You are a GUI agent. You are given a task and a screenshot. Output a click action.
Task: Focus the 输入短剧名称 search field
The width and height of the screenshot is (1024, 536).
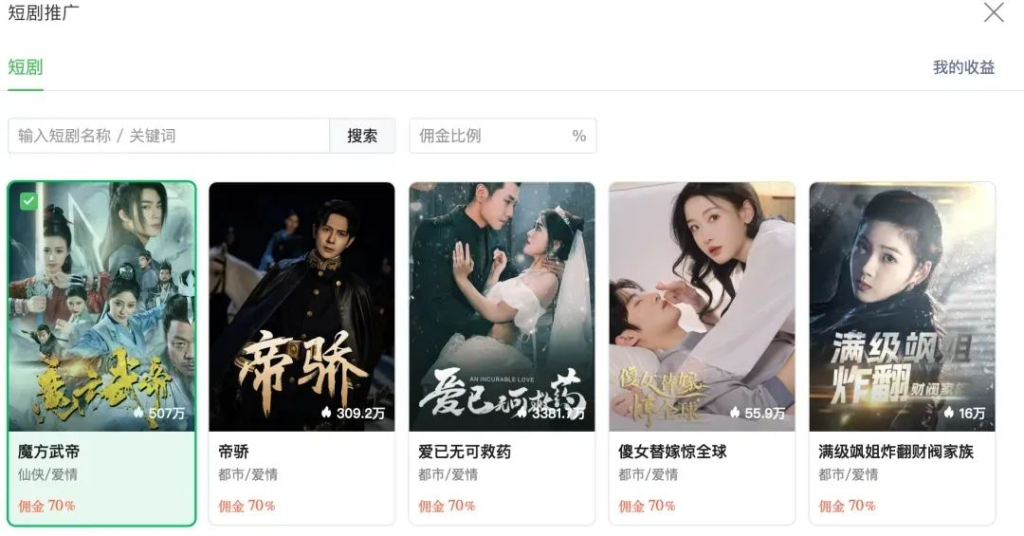[168, 136]
